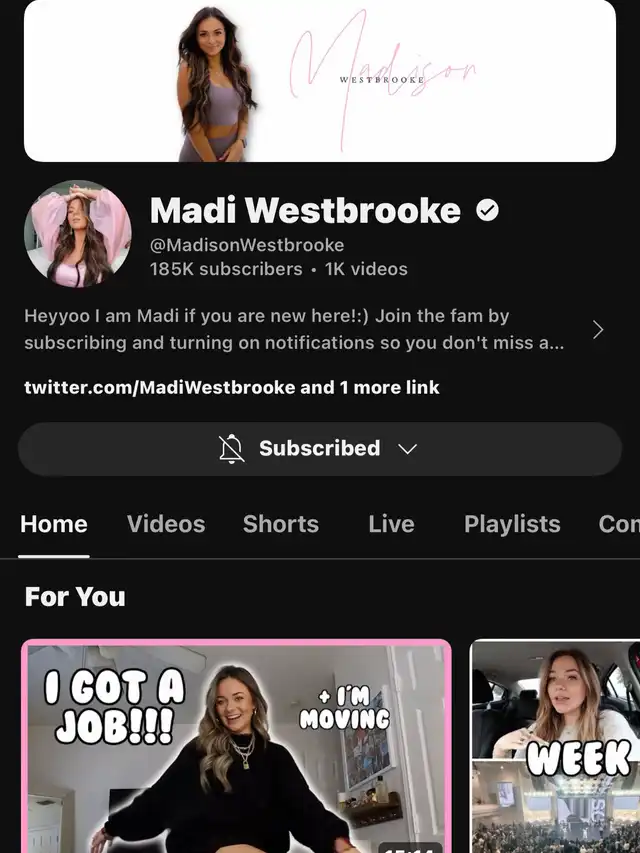The image size is (640, 853).
Task: Open the Subscribed notification dropdown
Action: 320,449
